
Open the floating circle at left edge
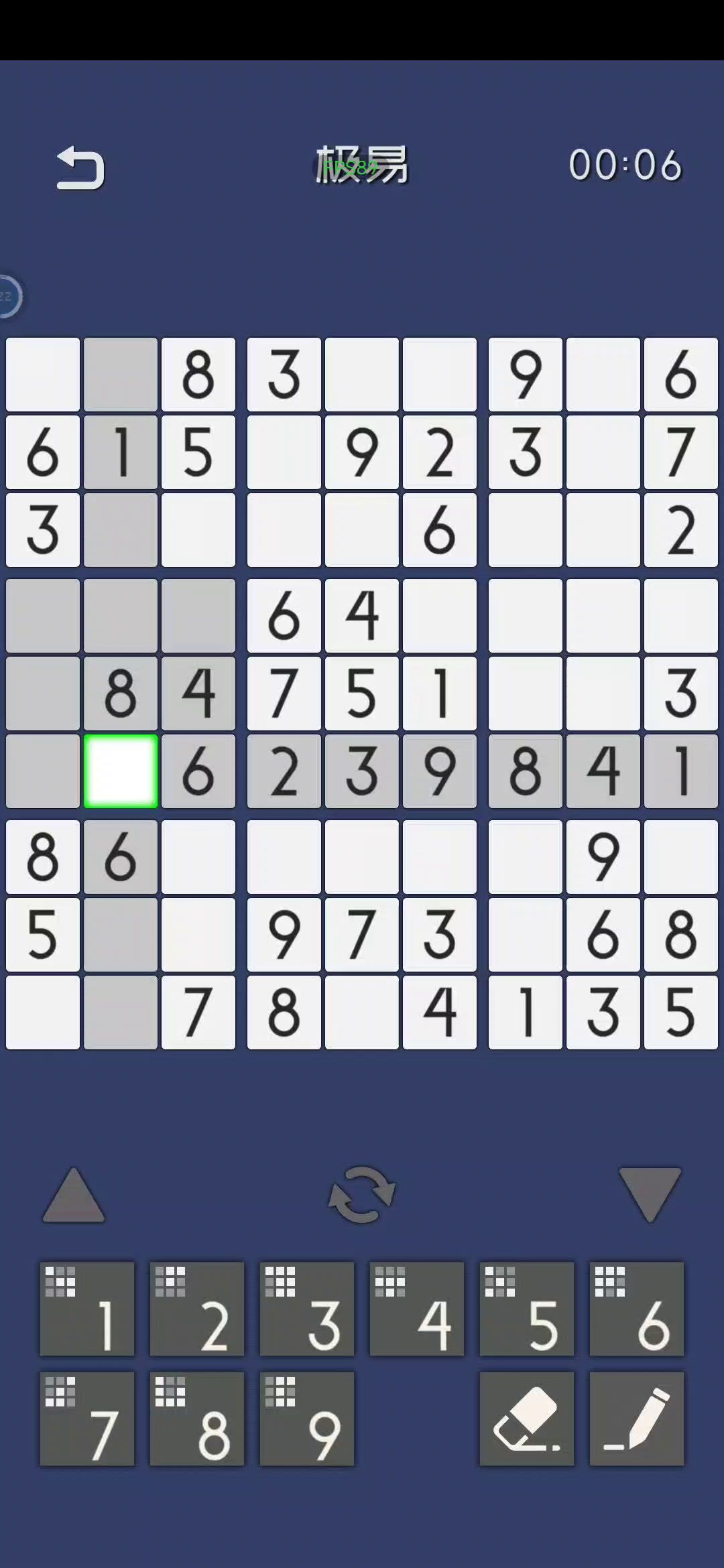(x=9, y=296)
